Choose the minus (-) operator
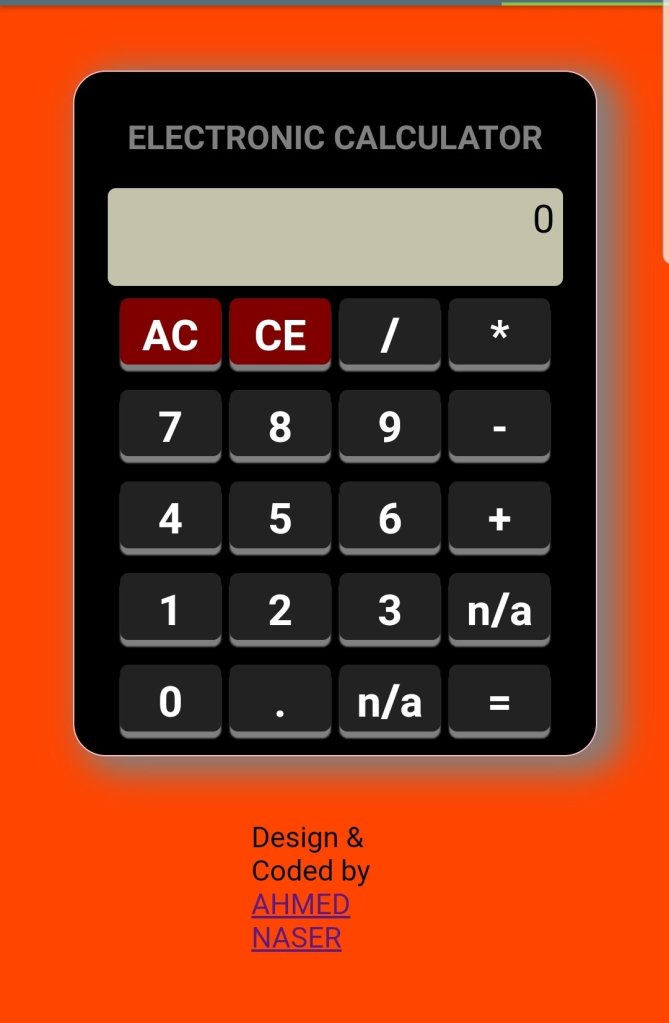Screen dimensions: 669x1023 click(x=499, y=426)
